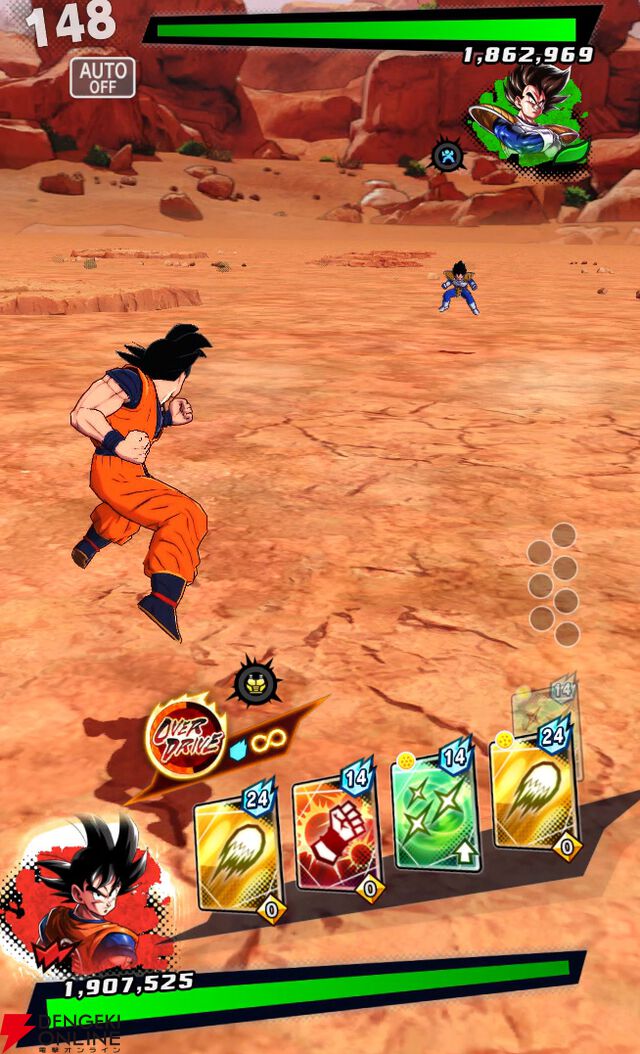Toggle the AUTO OFF button
Image resolution: width=640 pixels, height=1054 pixels.
pyautogui.click(x=102, y=77)
